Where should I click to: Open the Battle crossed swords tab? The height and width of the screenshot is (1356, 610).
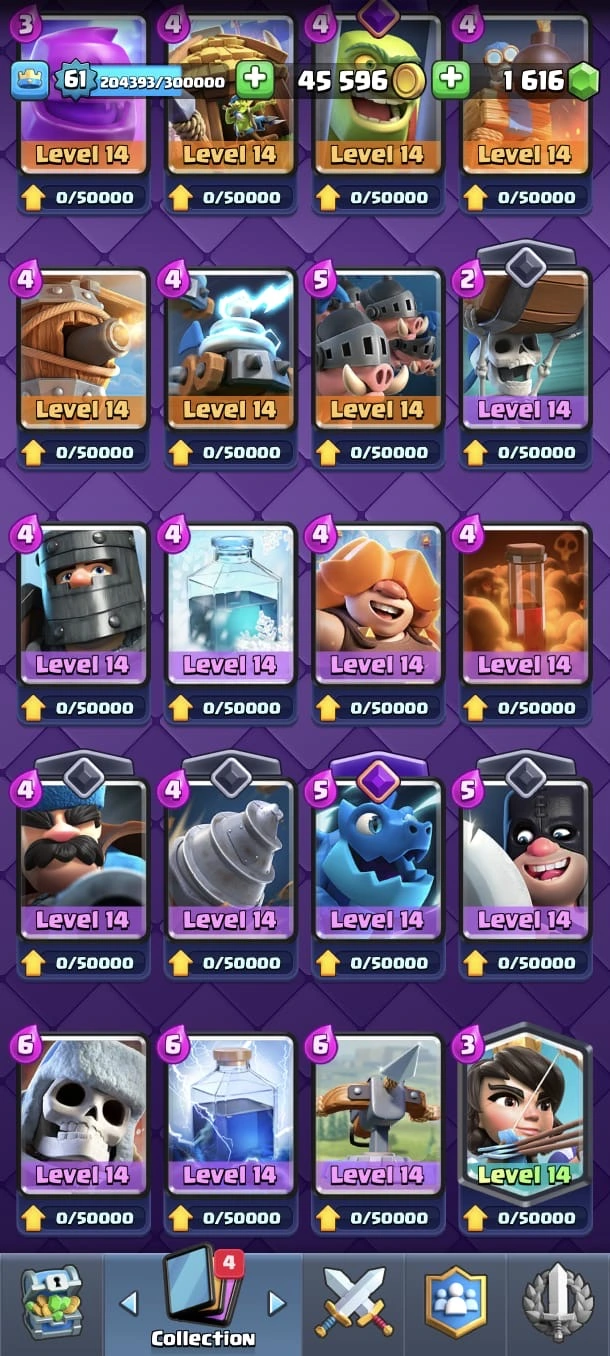pos(356,1302)
